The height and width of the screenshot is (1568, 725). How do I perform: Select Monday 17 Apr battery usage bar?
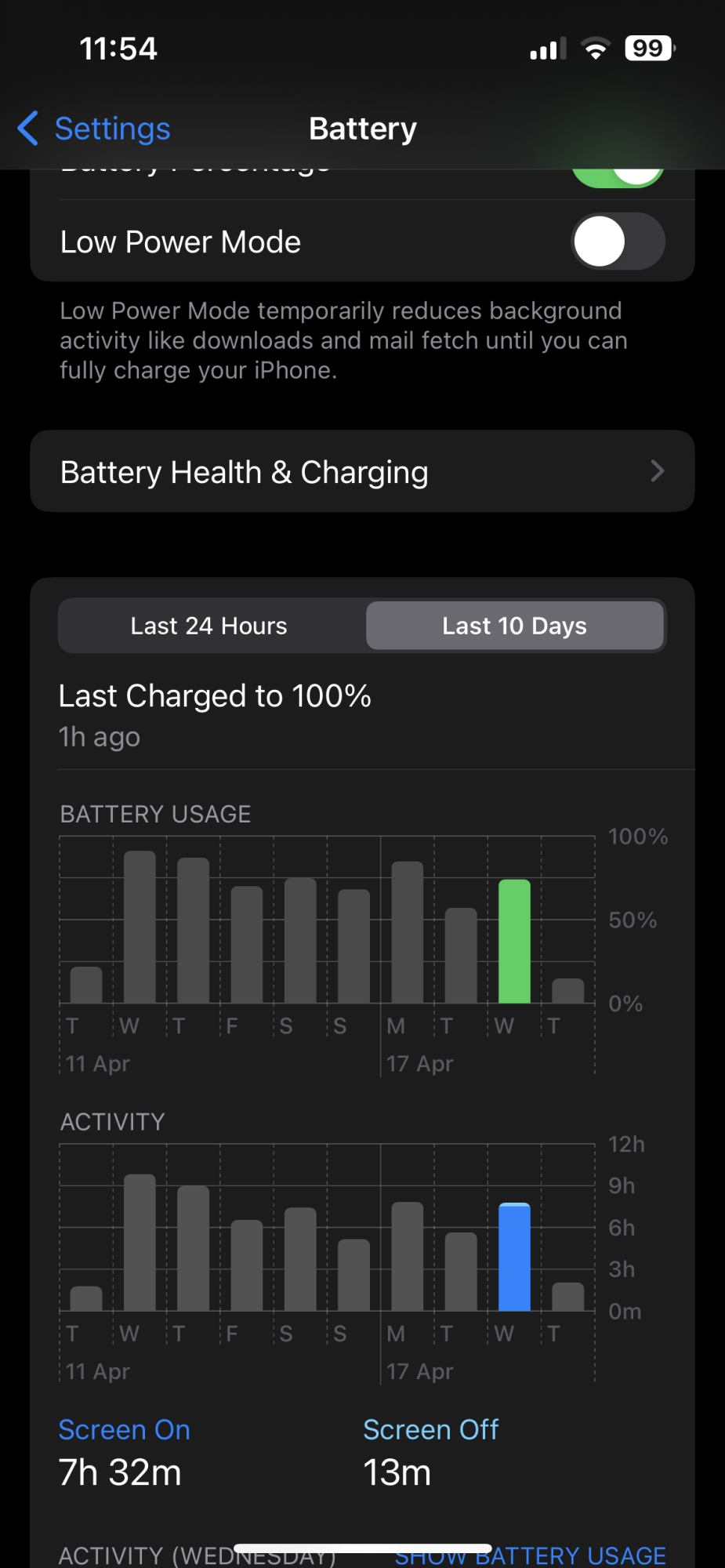pos(408,932)
